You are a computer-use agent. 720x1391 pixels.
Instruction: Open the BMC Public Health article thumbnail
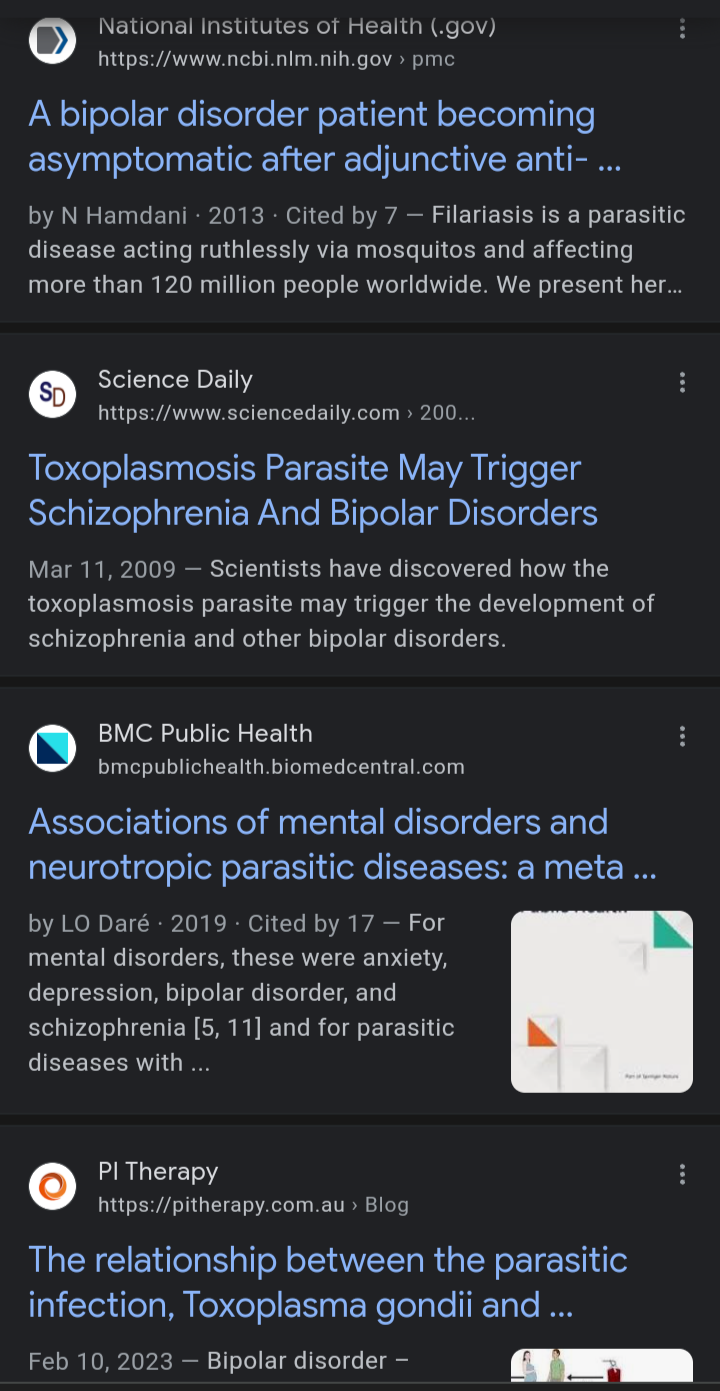pos(601,1001)
